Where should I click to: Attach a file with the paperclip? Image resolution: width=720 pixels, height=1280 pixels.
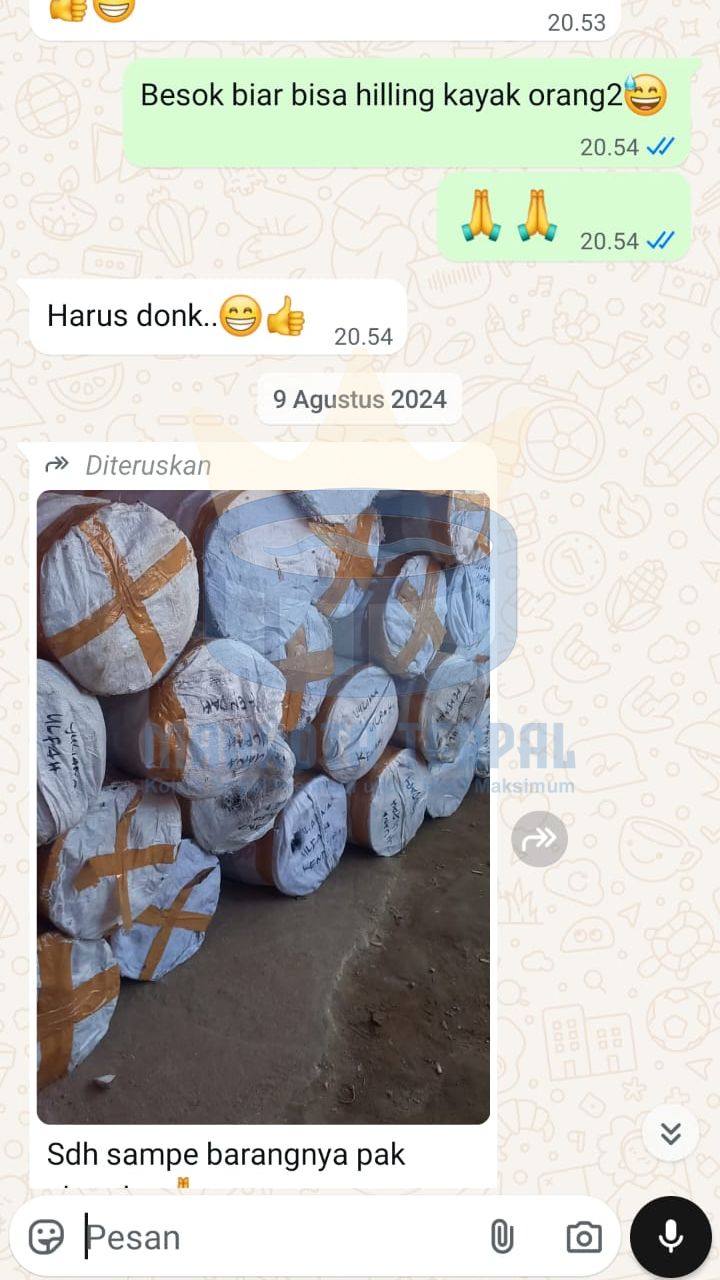coord(502,1237)
